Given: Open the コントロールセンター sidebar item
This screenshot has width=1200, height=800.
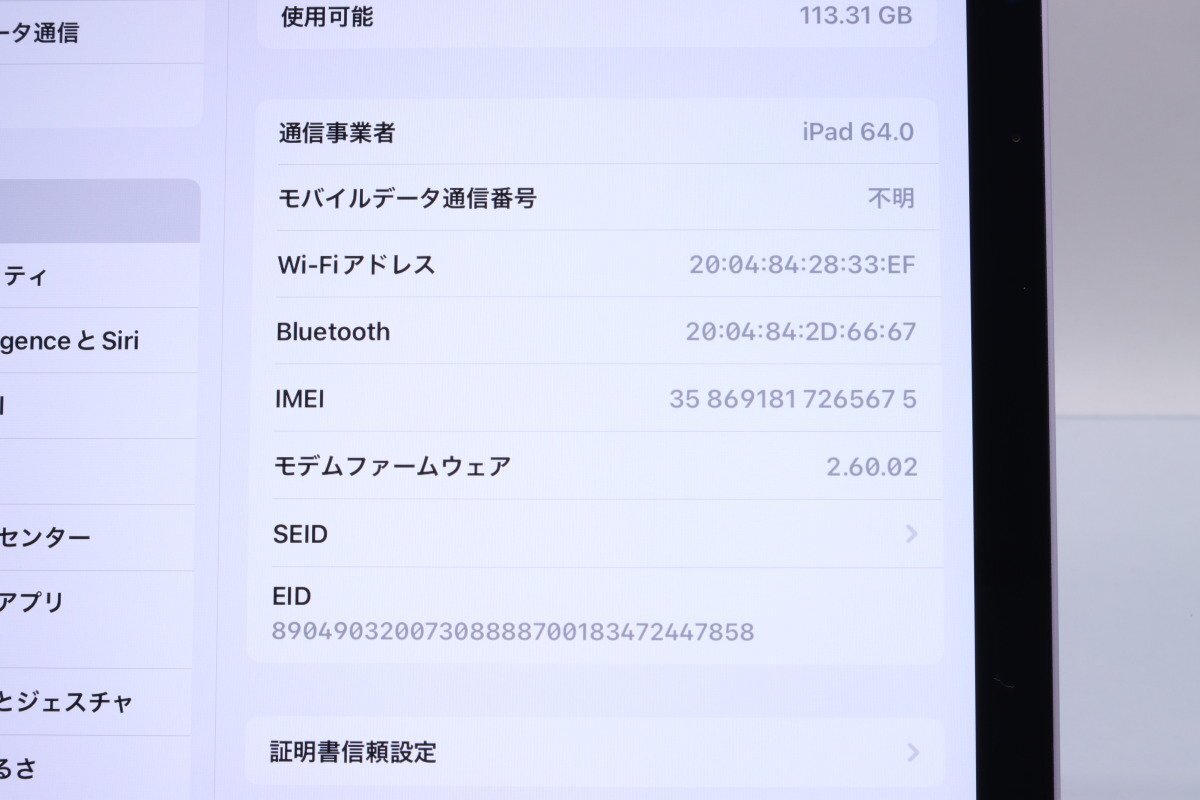Looking at the screenshot, I should [x=60, y=537].
